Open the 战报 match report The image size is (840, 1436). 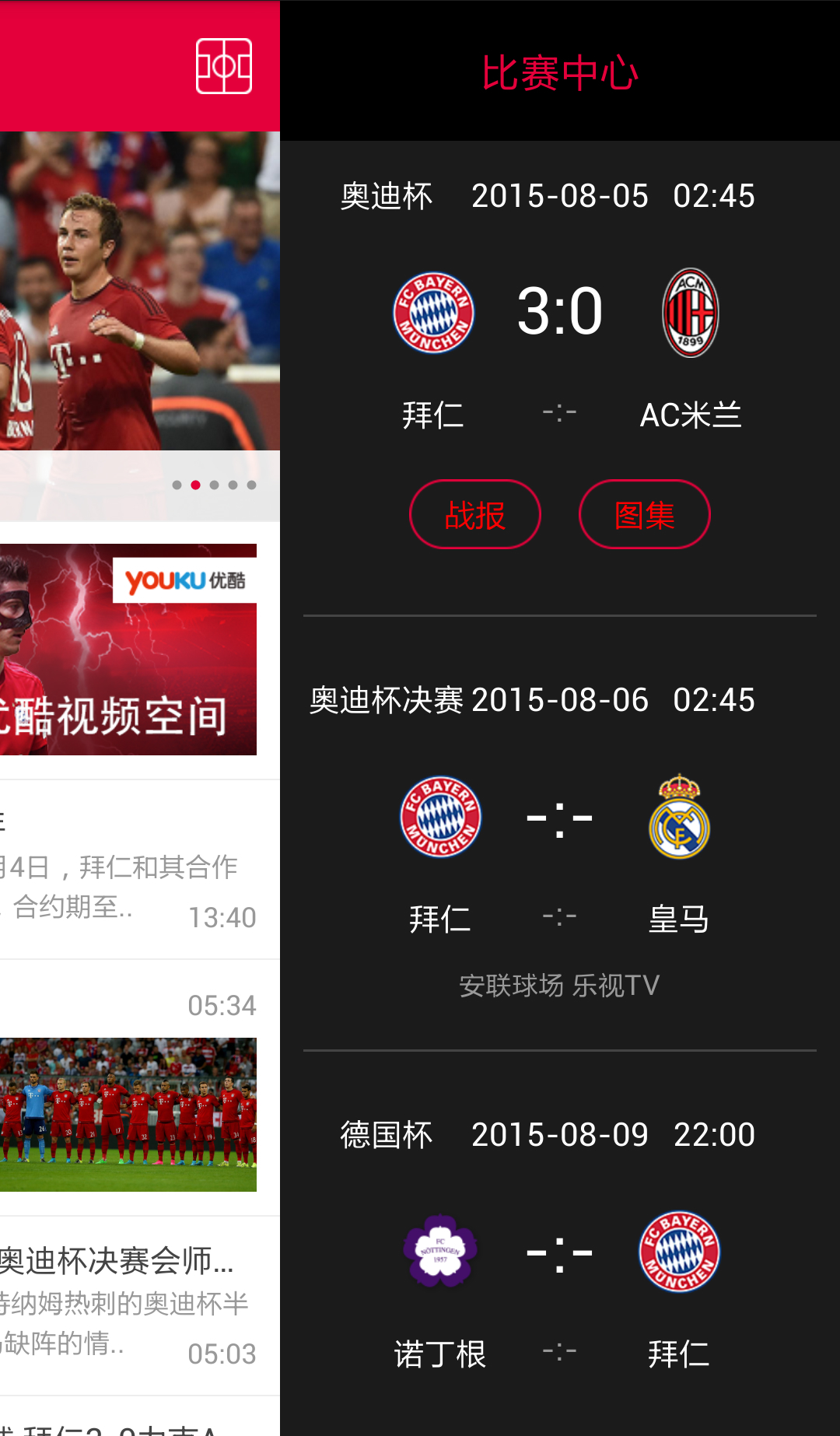[x=474, y=515]
